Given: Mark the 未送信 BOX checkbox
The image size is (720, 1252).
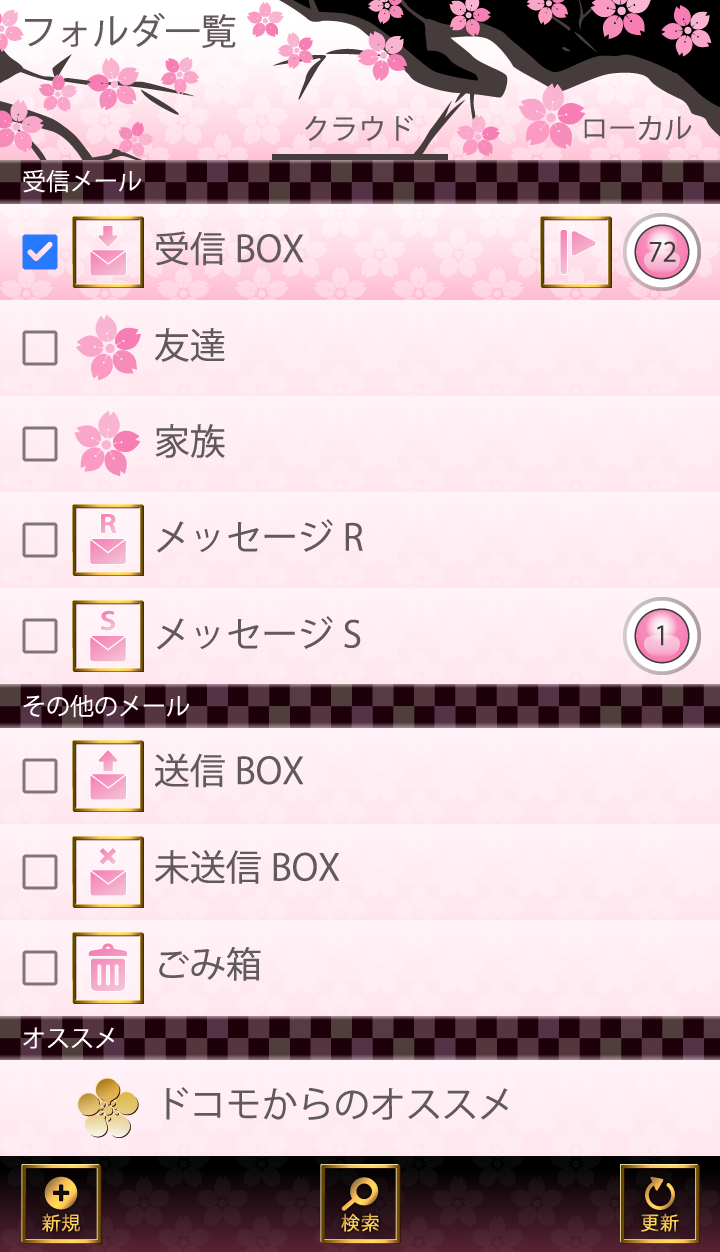Looking at the screenshot, I should [x=40, y=872].
